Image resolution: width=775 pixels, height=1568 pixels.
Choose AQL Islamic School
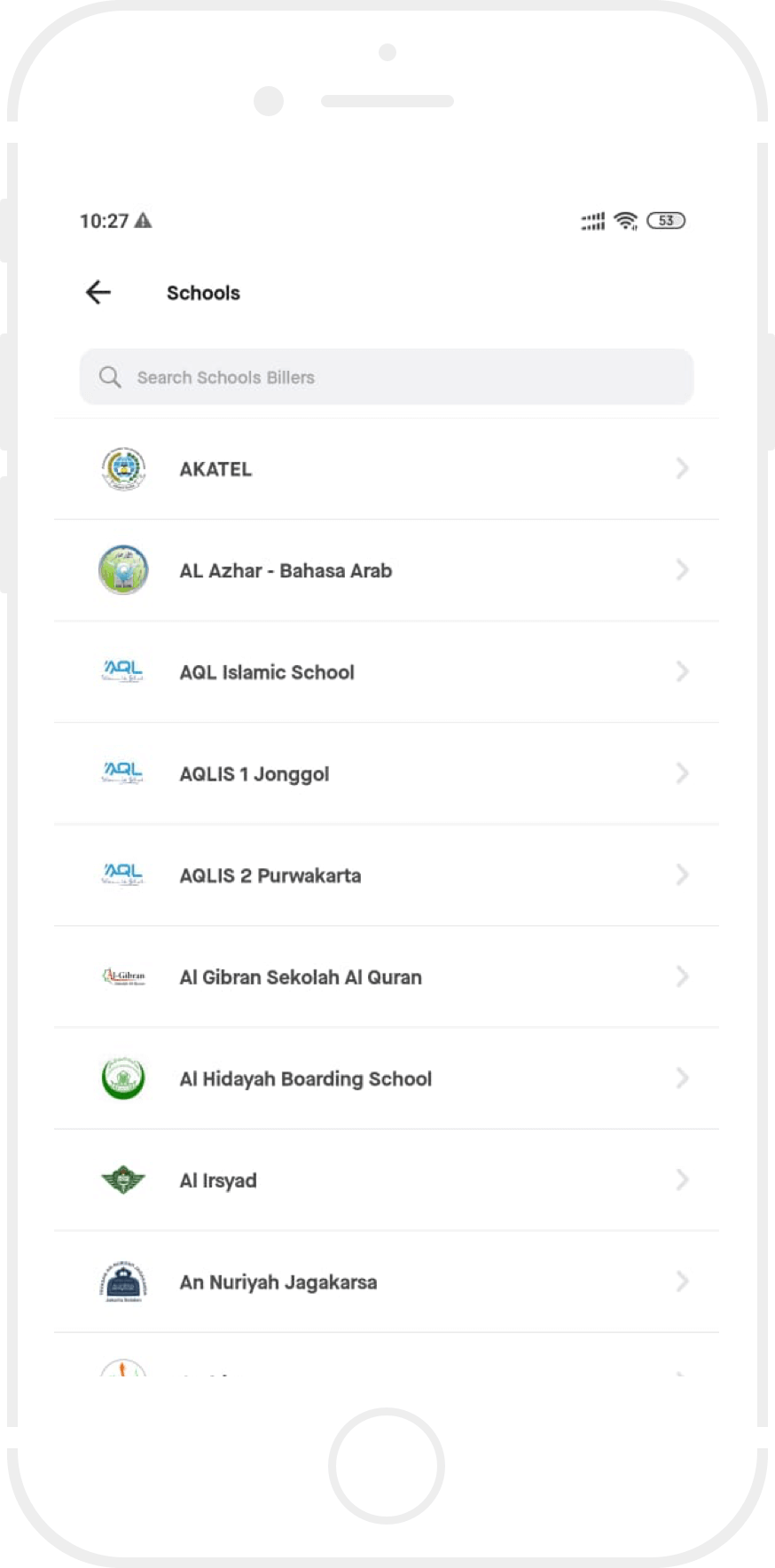(387, 672)
